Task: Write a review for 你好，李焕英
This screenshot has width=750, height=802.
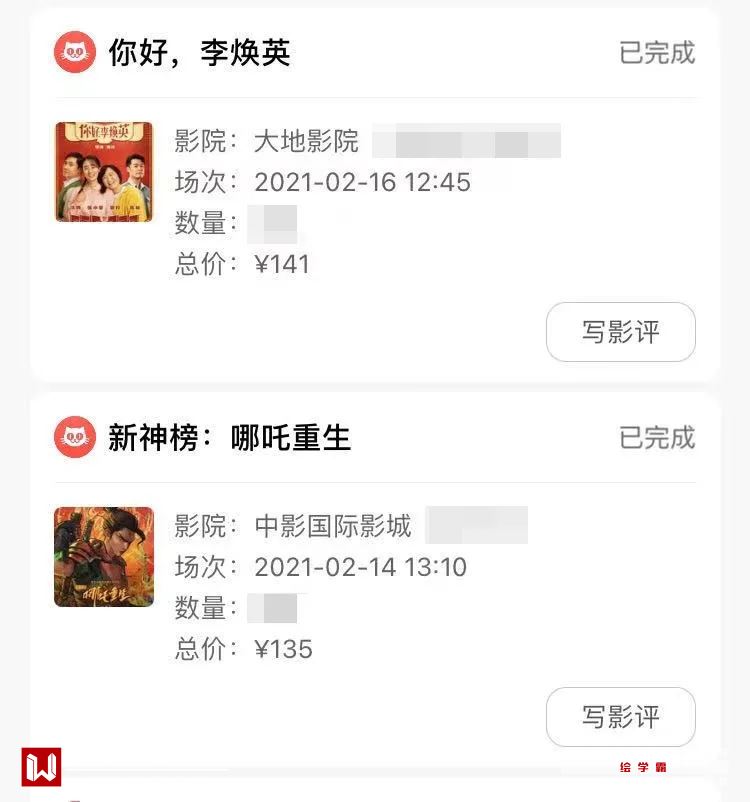Action: pyautogui.click(x=620, y=332)
